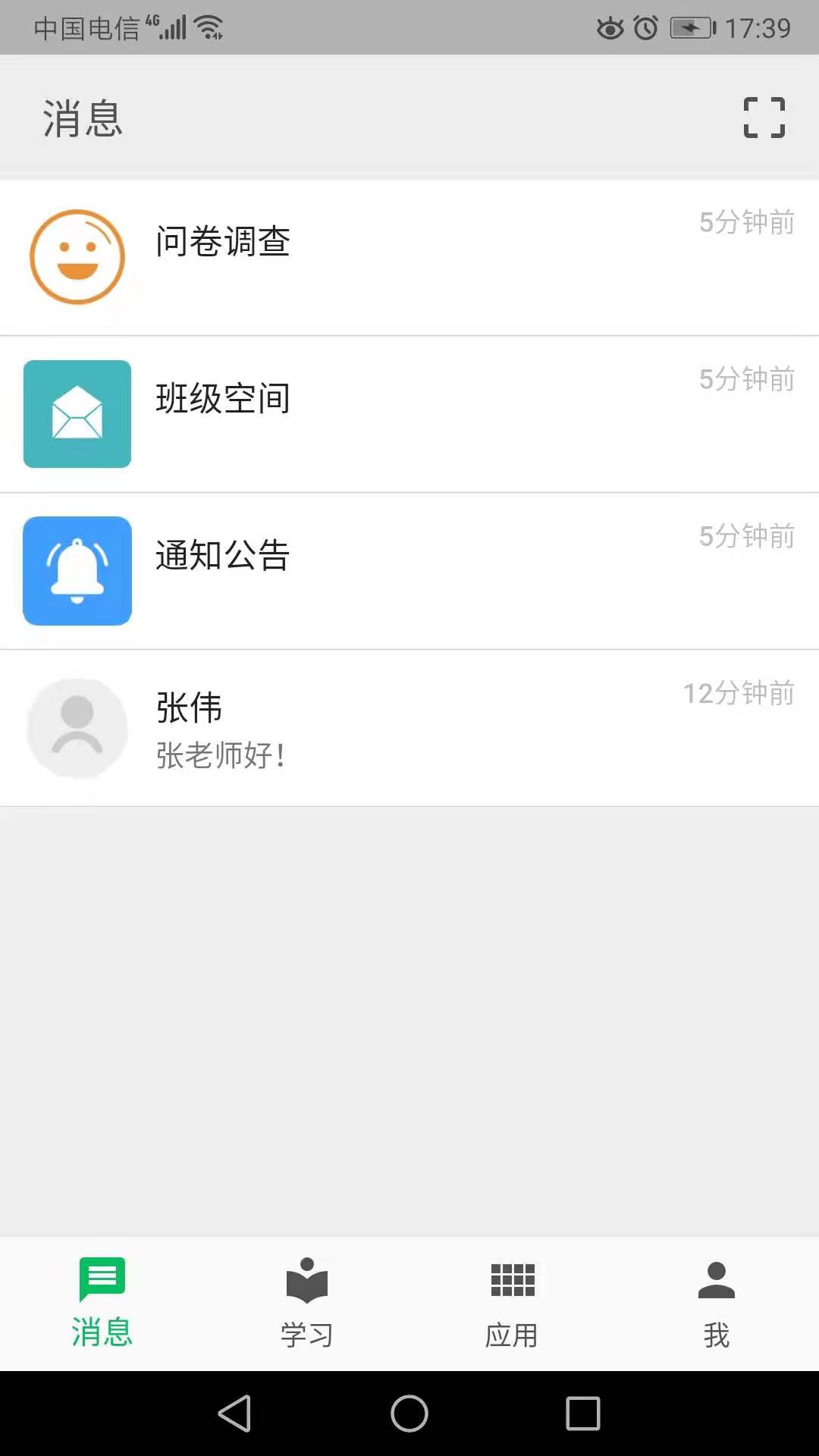Tap the system back button
This screenshot has width=819, height=1456.
pos(234,1414)
